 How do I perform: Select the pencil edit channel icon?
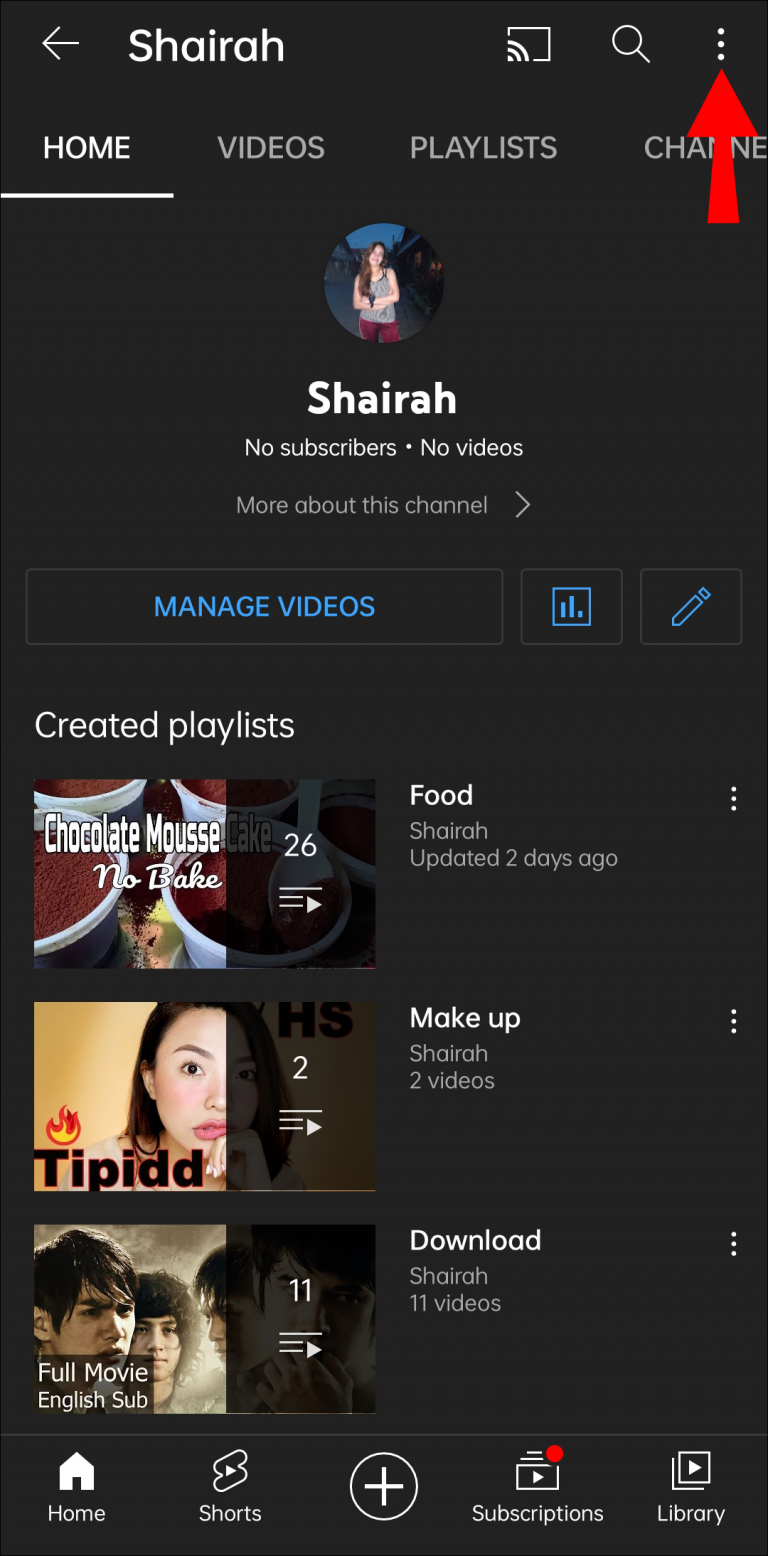tap(691, 607)
